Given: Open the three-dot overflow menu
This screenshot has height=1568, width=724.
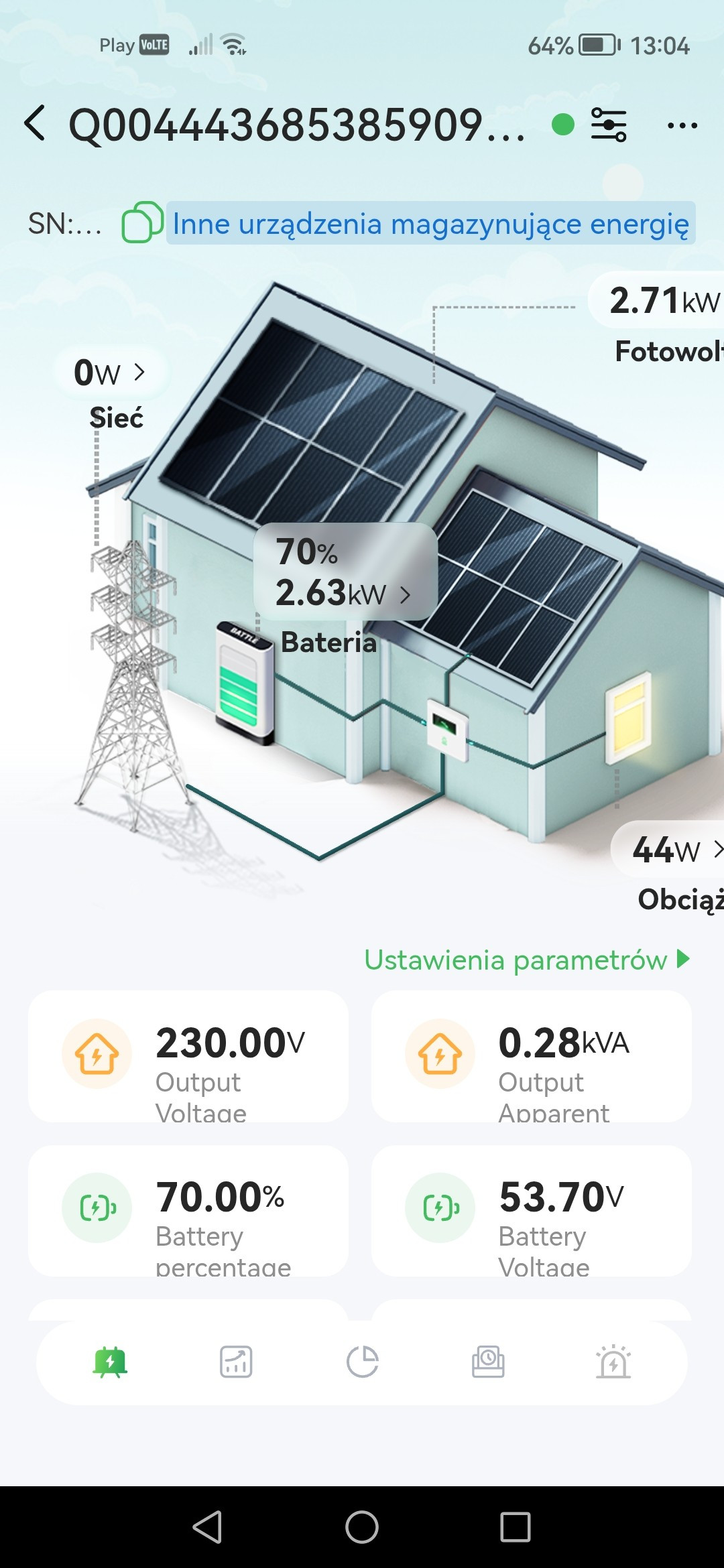Looking at the screenshot, I should (x=682, y=125).
